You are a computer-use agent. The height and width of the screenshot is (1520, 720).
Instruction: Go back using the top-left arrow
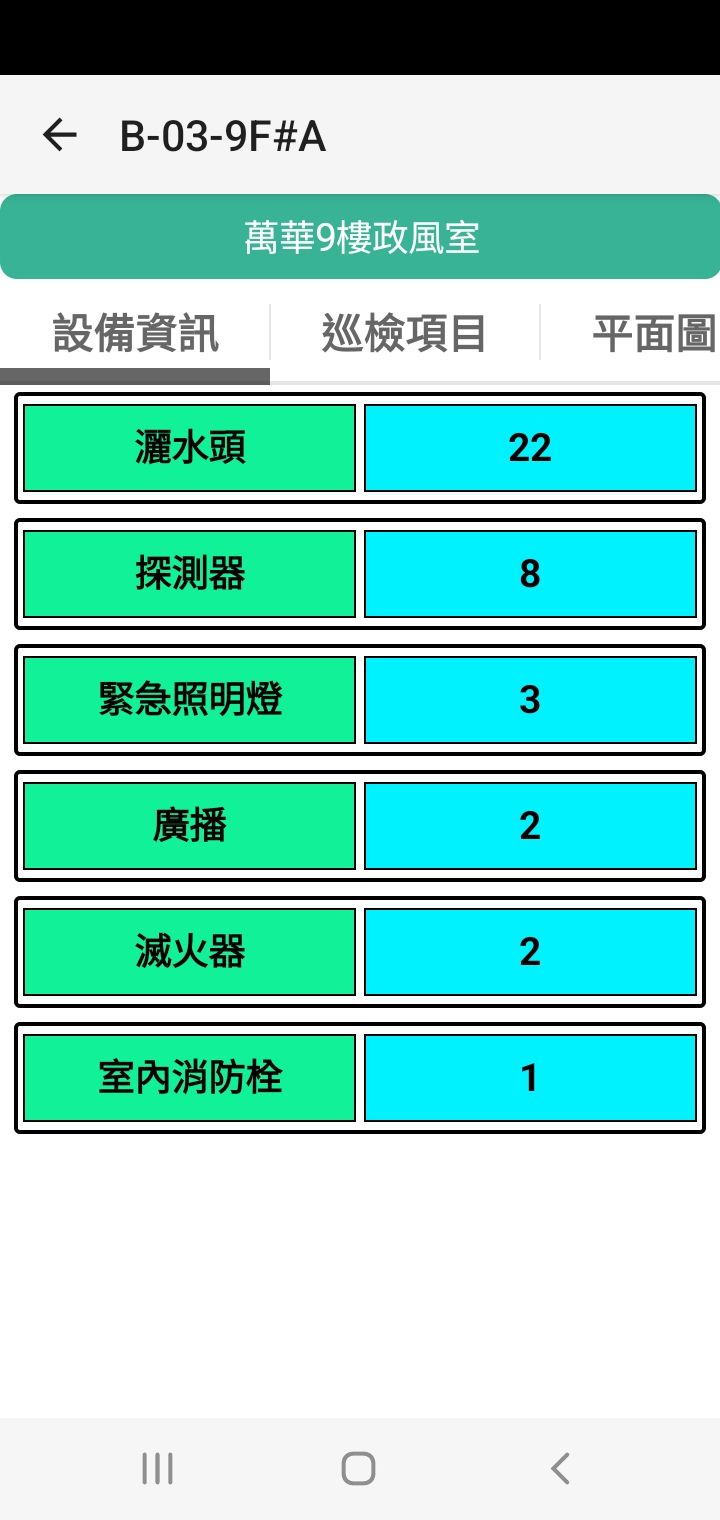(60, 135)
